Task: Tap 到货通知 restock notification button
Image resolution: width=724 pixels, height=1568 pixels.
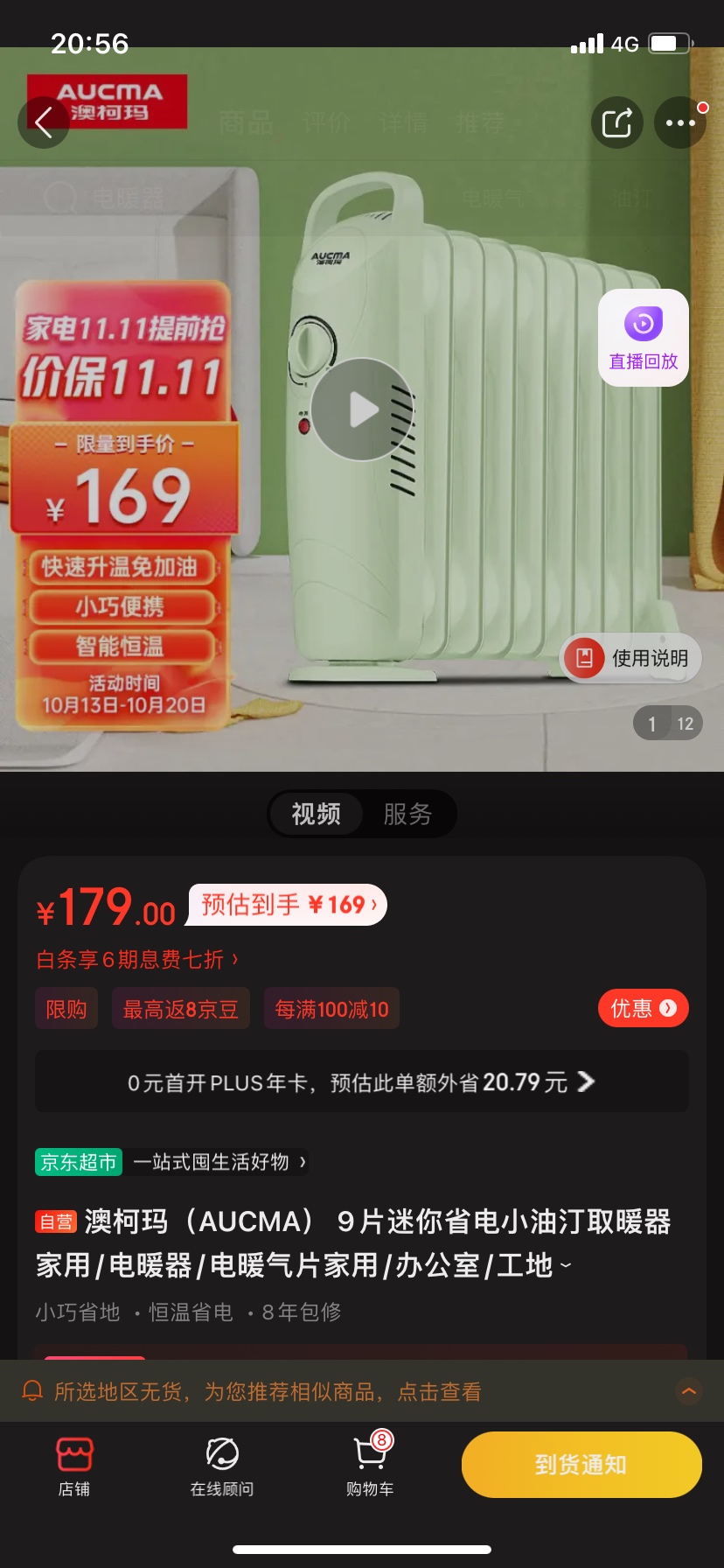Action: point(581,1465)
